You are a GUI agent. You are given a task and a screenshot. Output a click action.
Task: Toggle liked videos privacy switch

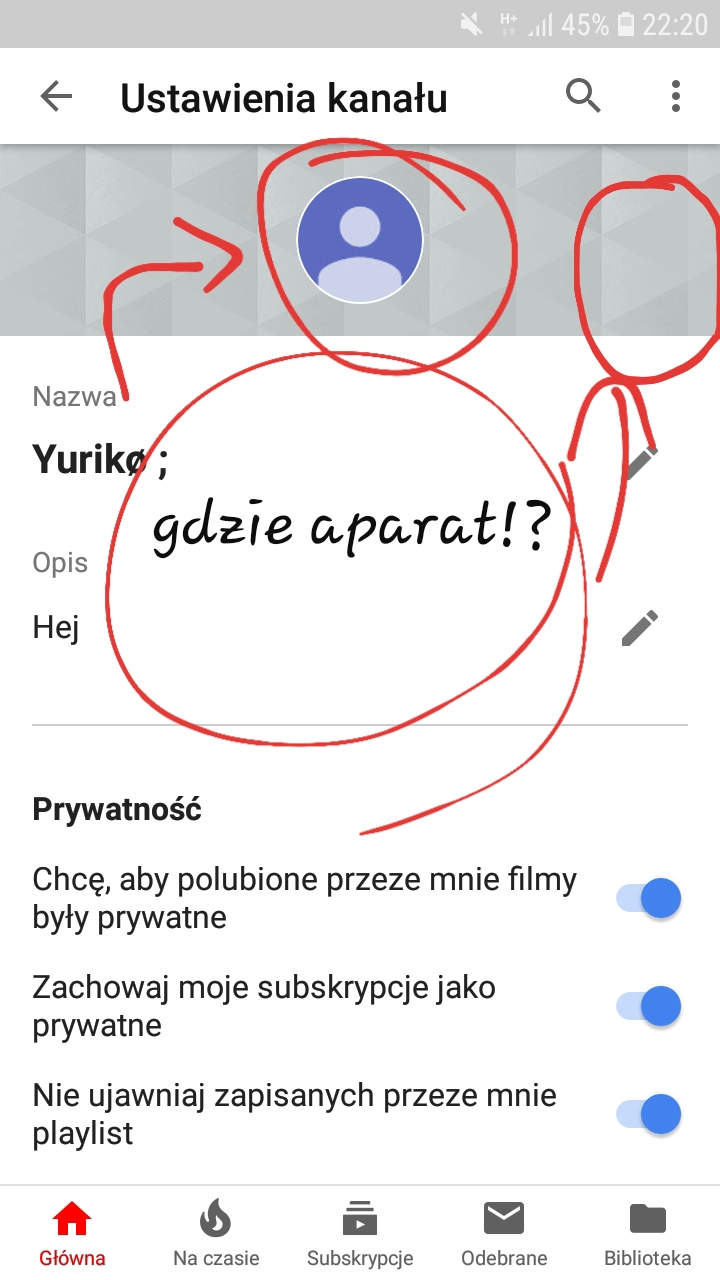tap(650, 898)
